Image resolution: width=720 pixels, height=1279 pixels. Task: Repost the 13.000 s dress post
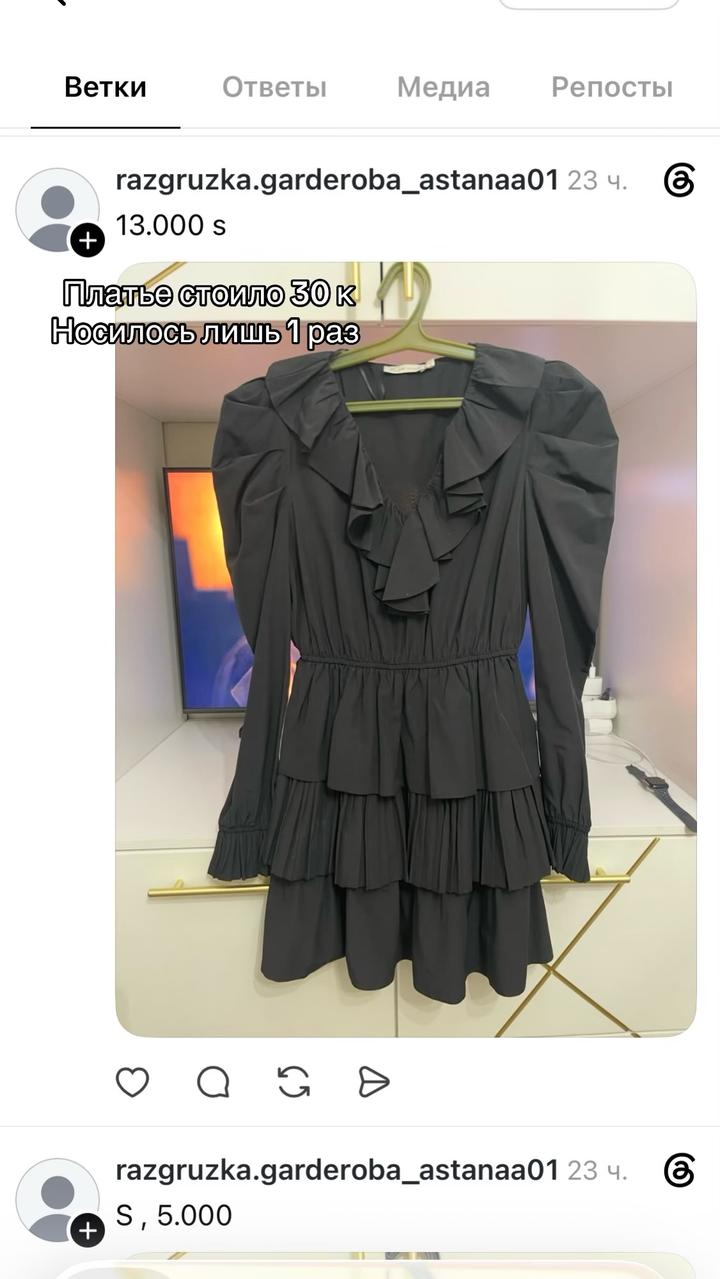tap(293, 1082)
